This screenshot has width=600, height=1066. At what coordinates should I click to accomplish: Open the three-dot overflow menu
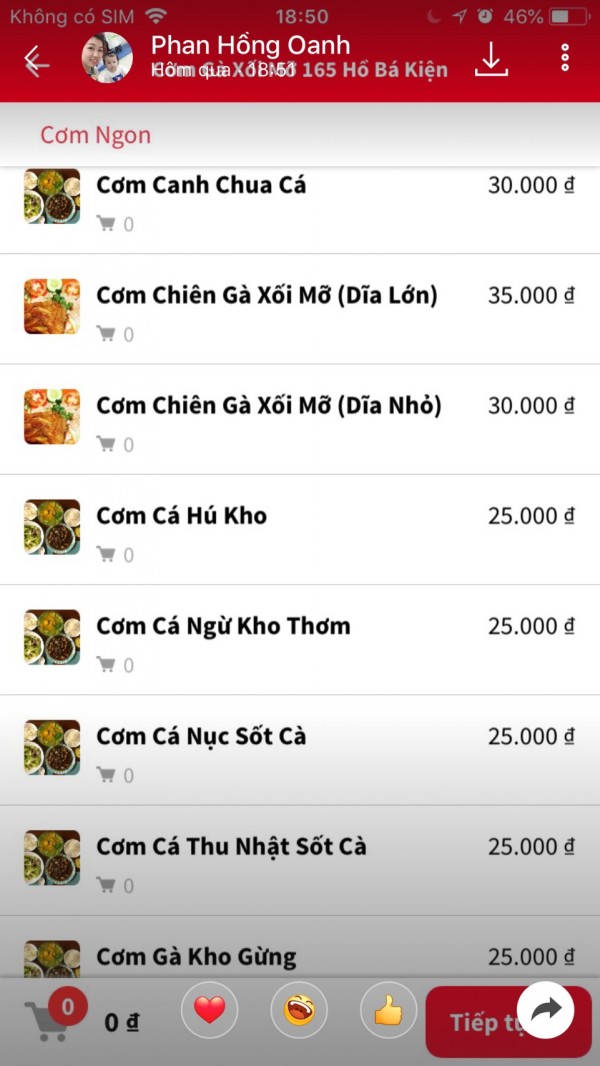pos(565,58)
